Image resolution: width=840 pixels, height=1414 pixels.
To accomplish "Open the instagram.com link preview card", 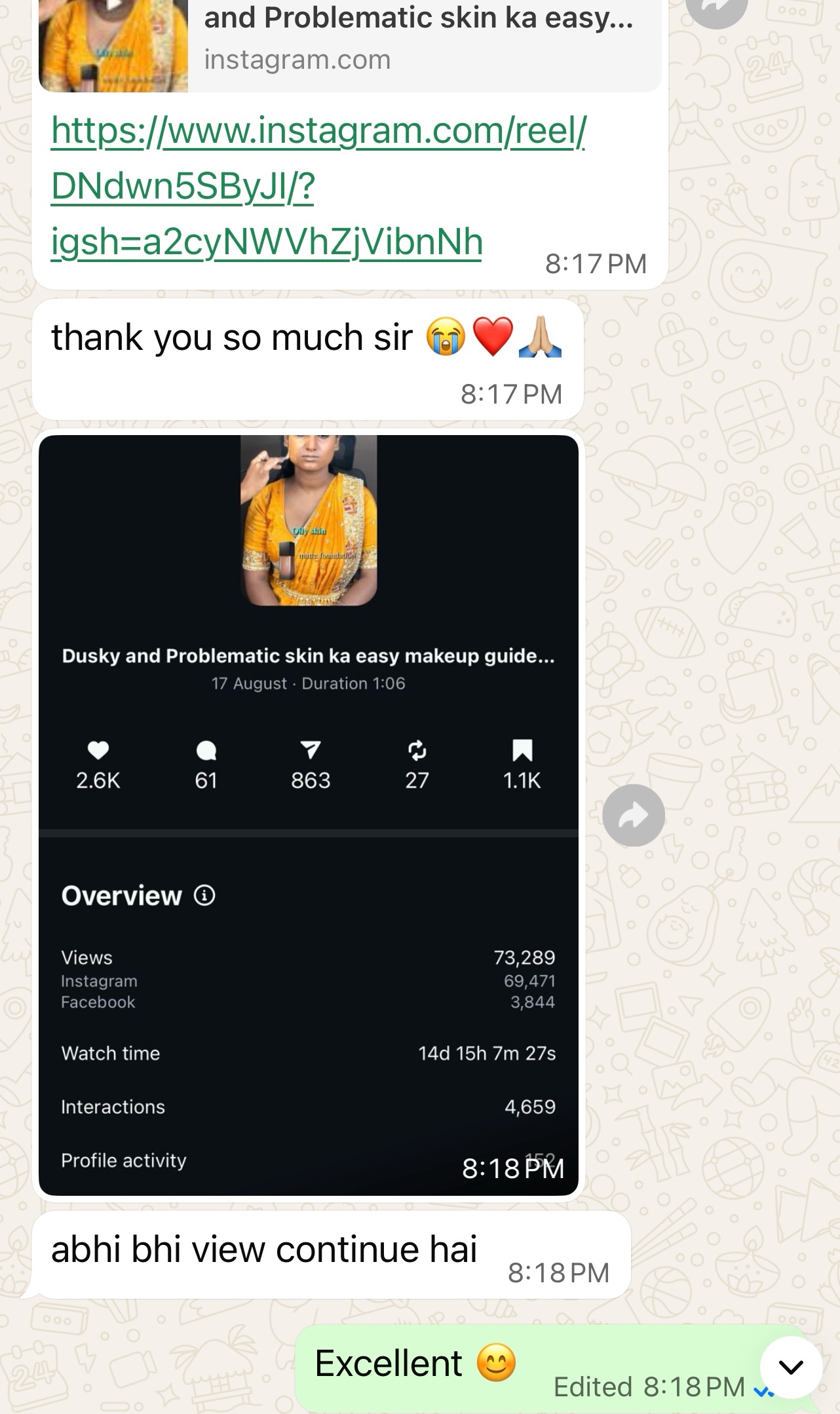I will [x=350, y=46].
